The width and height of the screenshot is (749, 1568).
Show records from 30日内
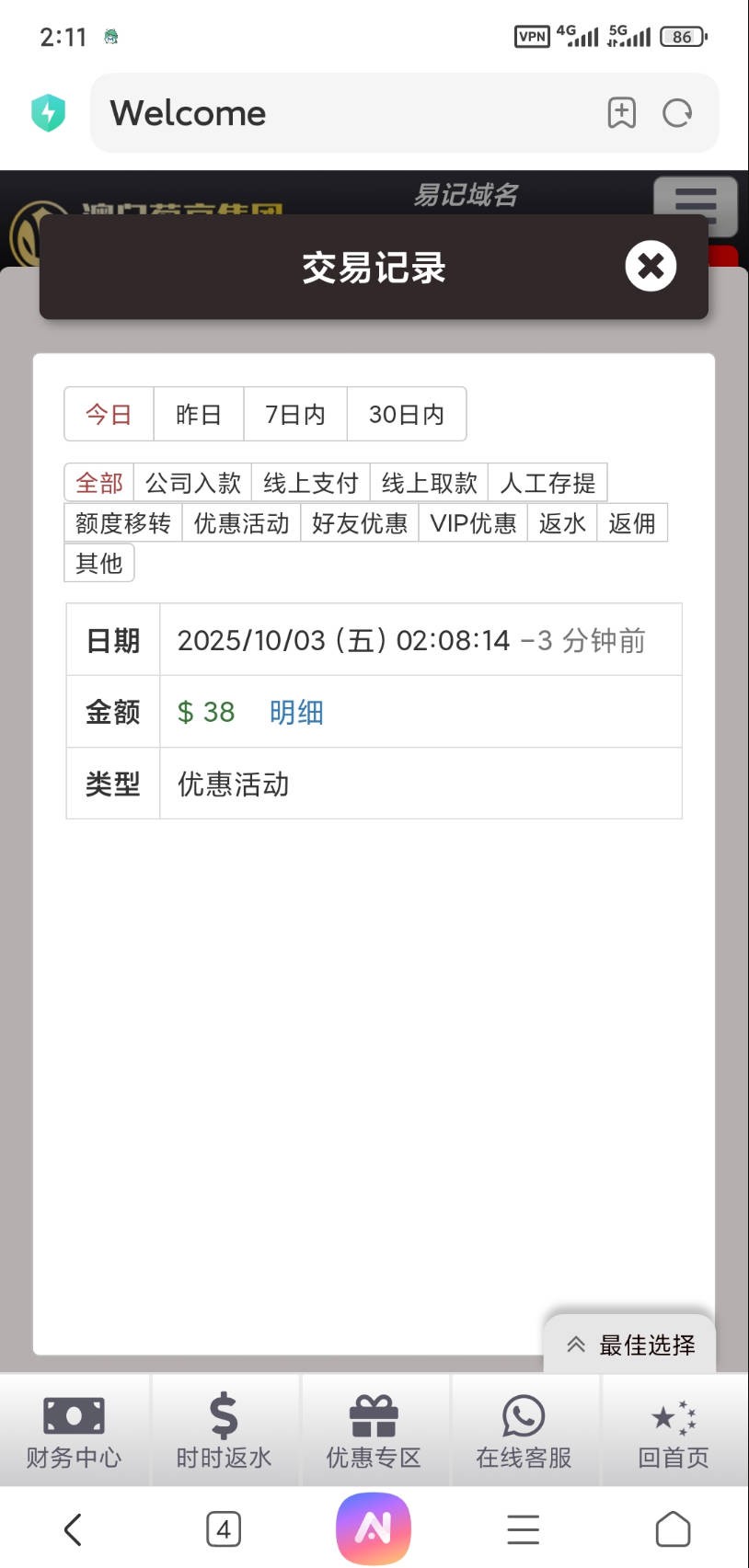406,415
